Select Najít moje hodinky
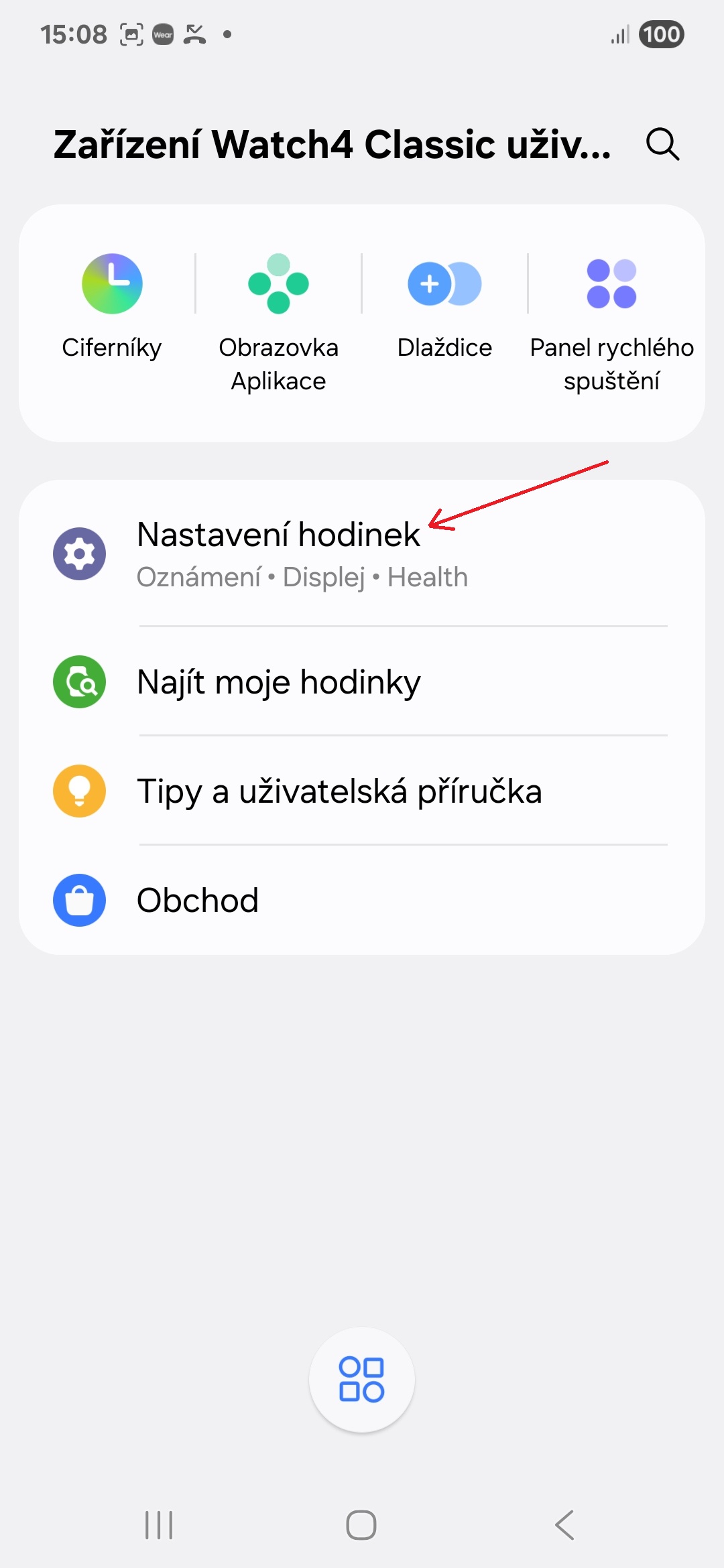Screen dimensions: 724x1568 coord(362,681)
